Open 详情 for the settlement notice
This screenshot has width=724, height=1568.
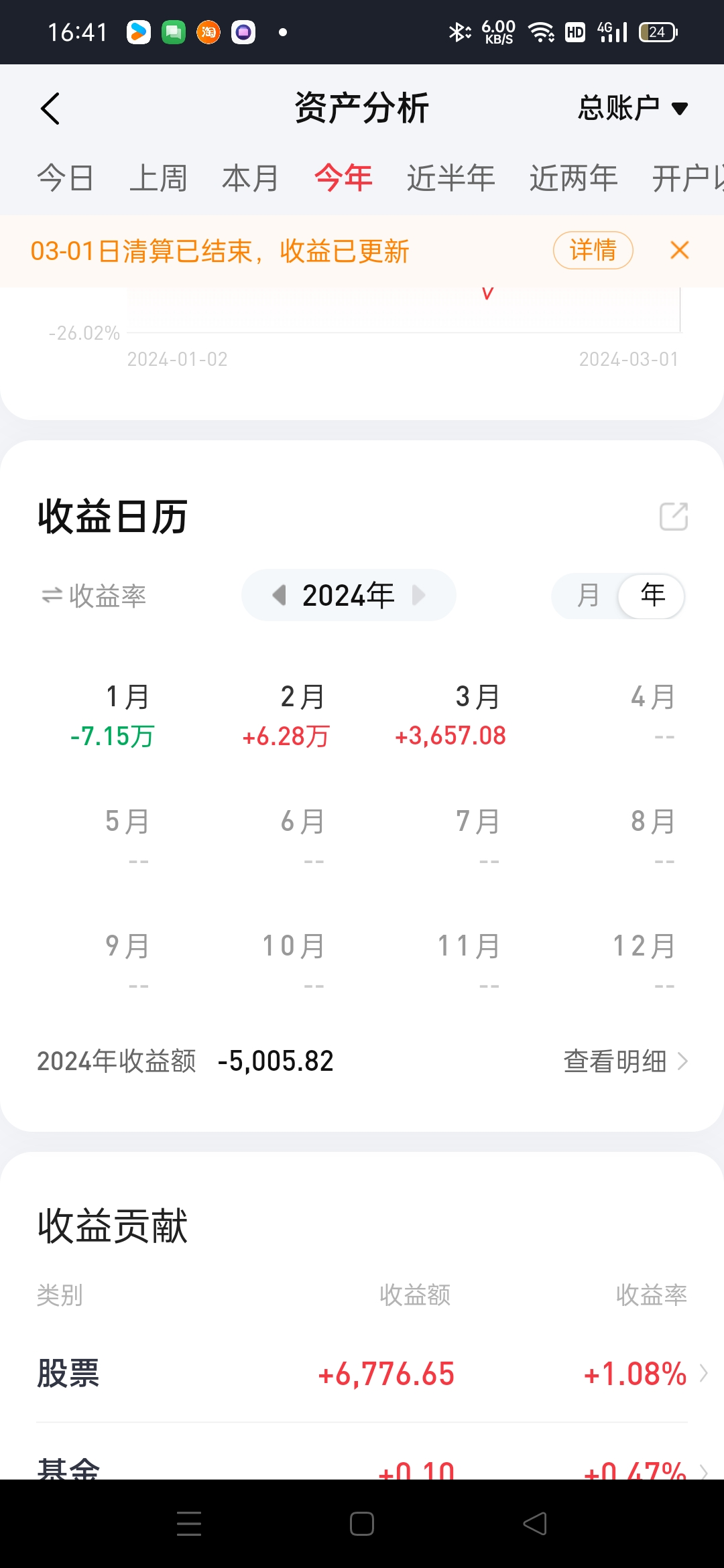[593, 251]
